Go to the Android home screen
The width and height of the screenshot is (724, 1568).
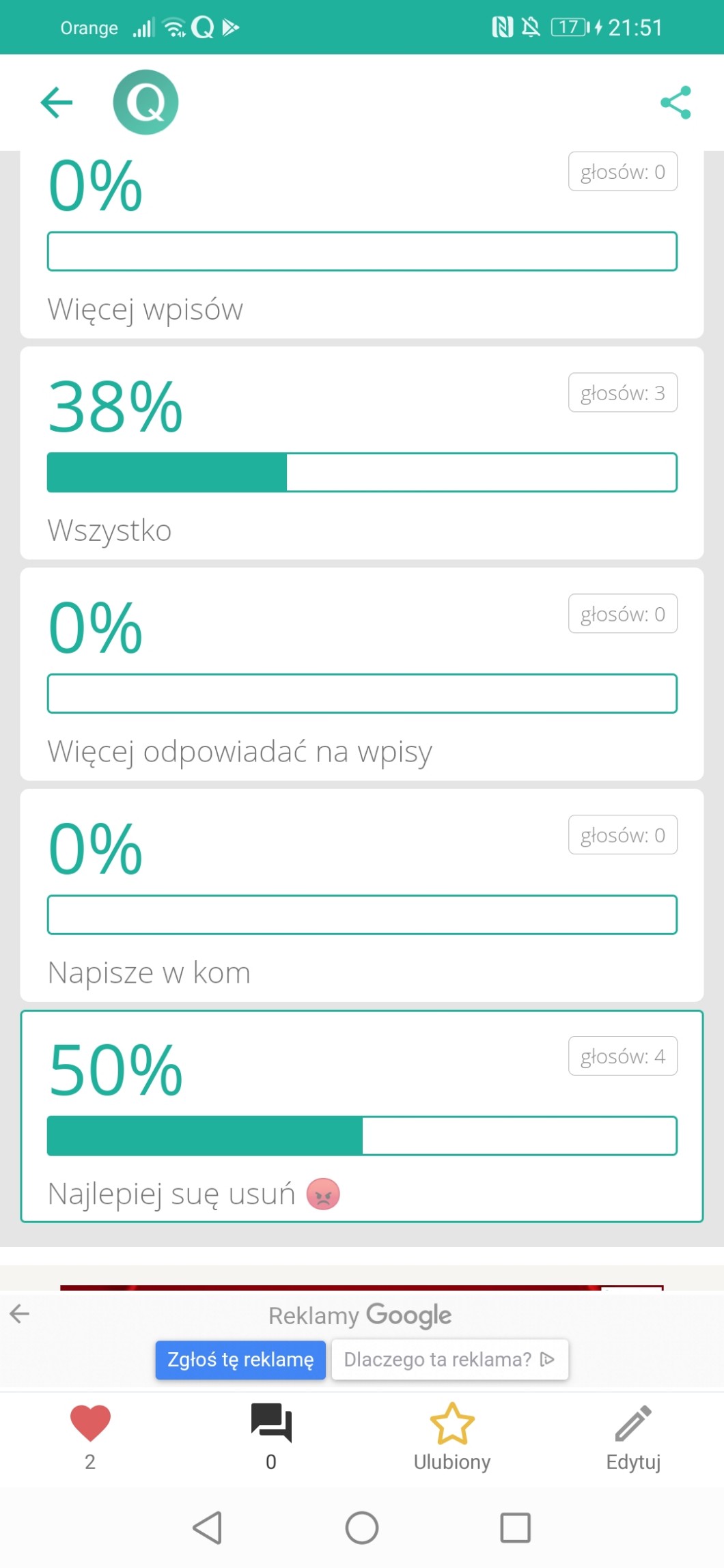point(362,1528)
